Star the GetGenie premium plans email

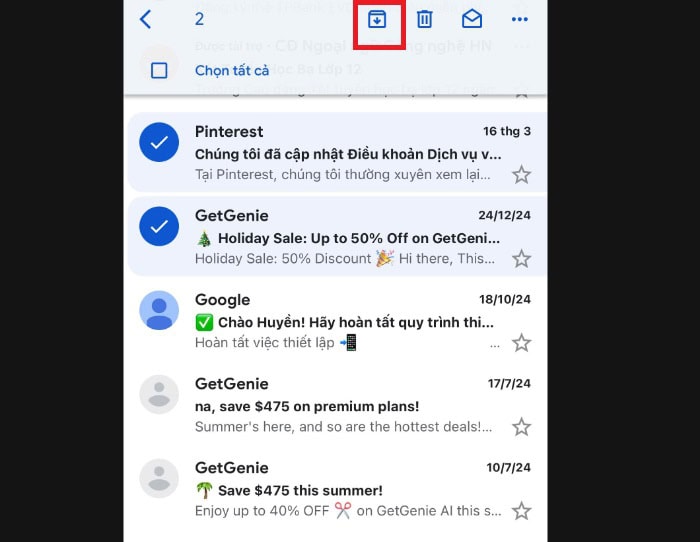click(x=521, y=427)
